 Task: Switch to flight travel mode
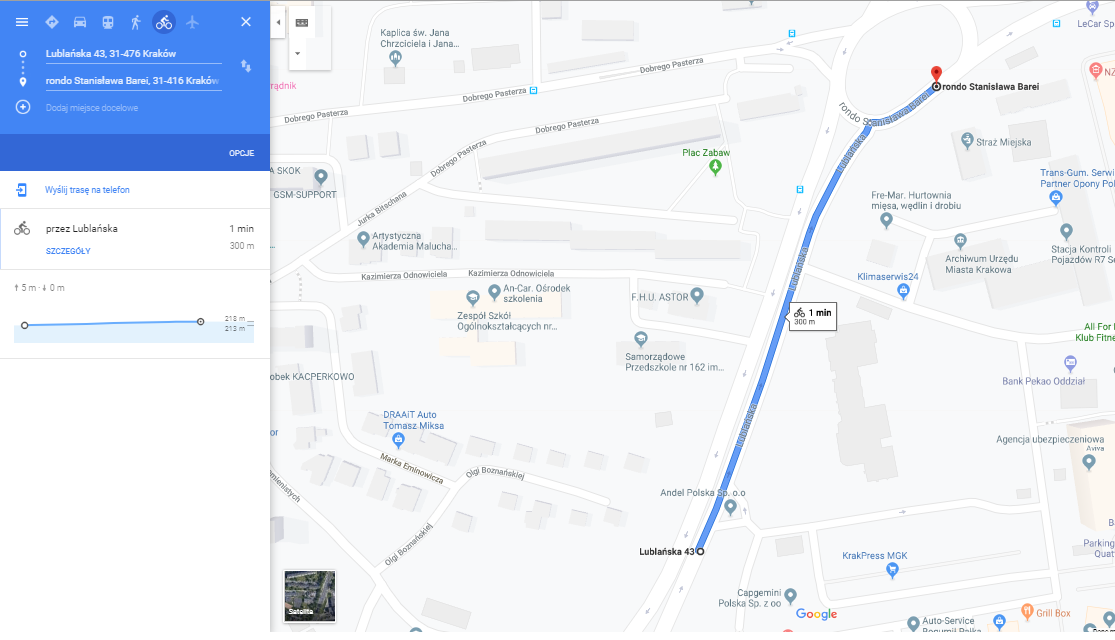192,21
